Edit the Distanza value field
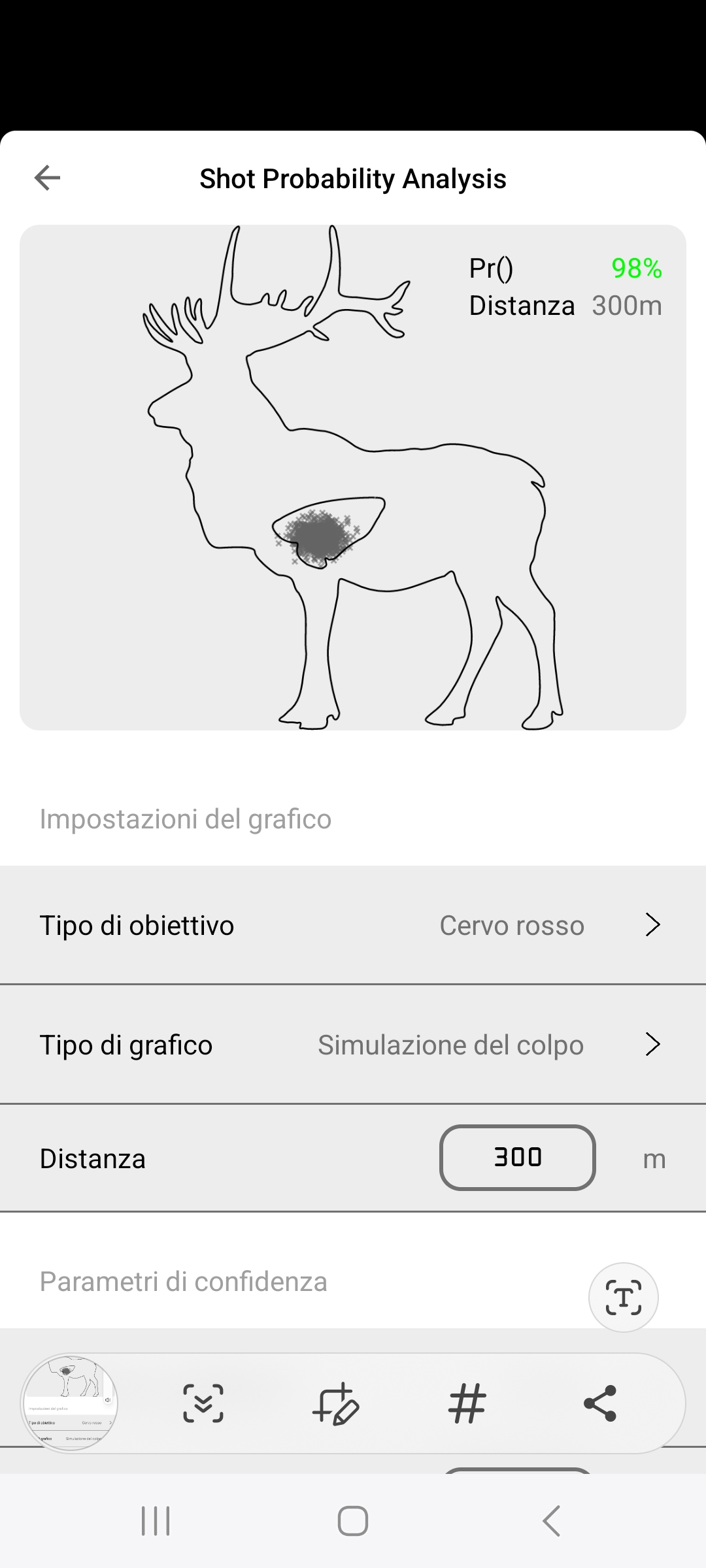Screen dimensions: 706x1568 tap(517, 1158)
